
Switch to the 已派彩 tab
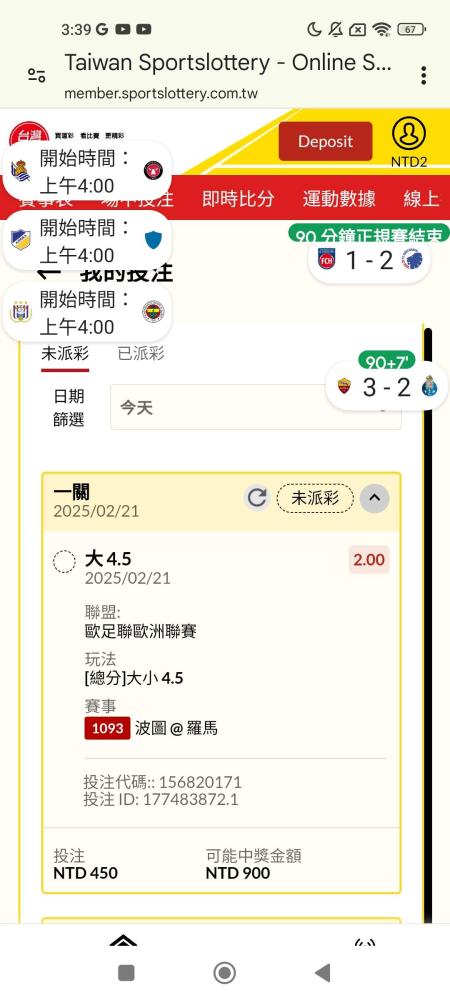click(x=141, y=354)
